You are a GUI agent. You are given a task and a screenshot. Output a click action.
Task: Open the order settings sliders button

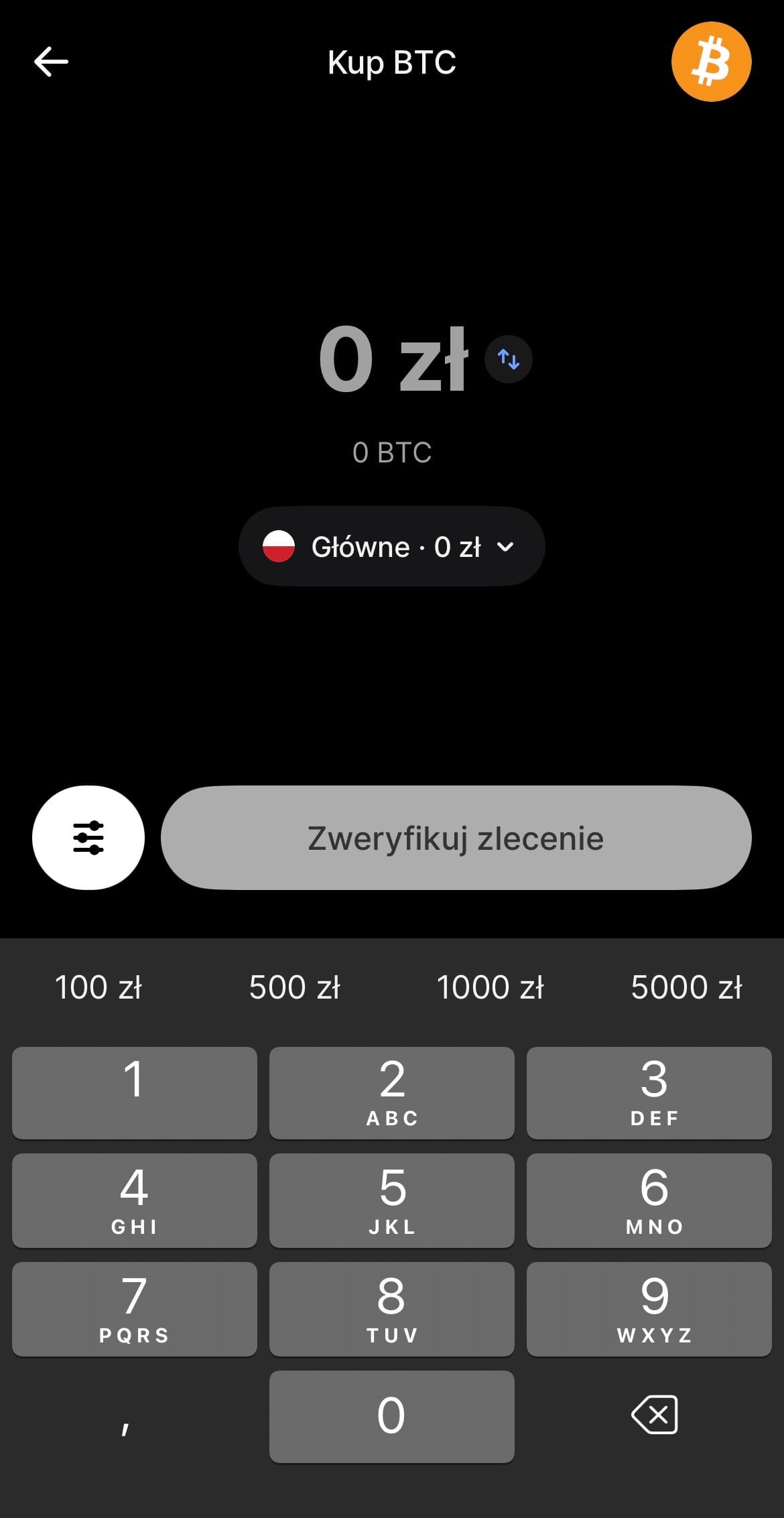(88, 838)
